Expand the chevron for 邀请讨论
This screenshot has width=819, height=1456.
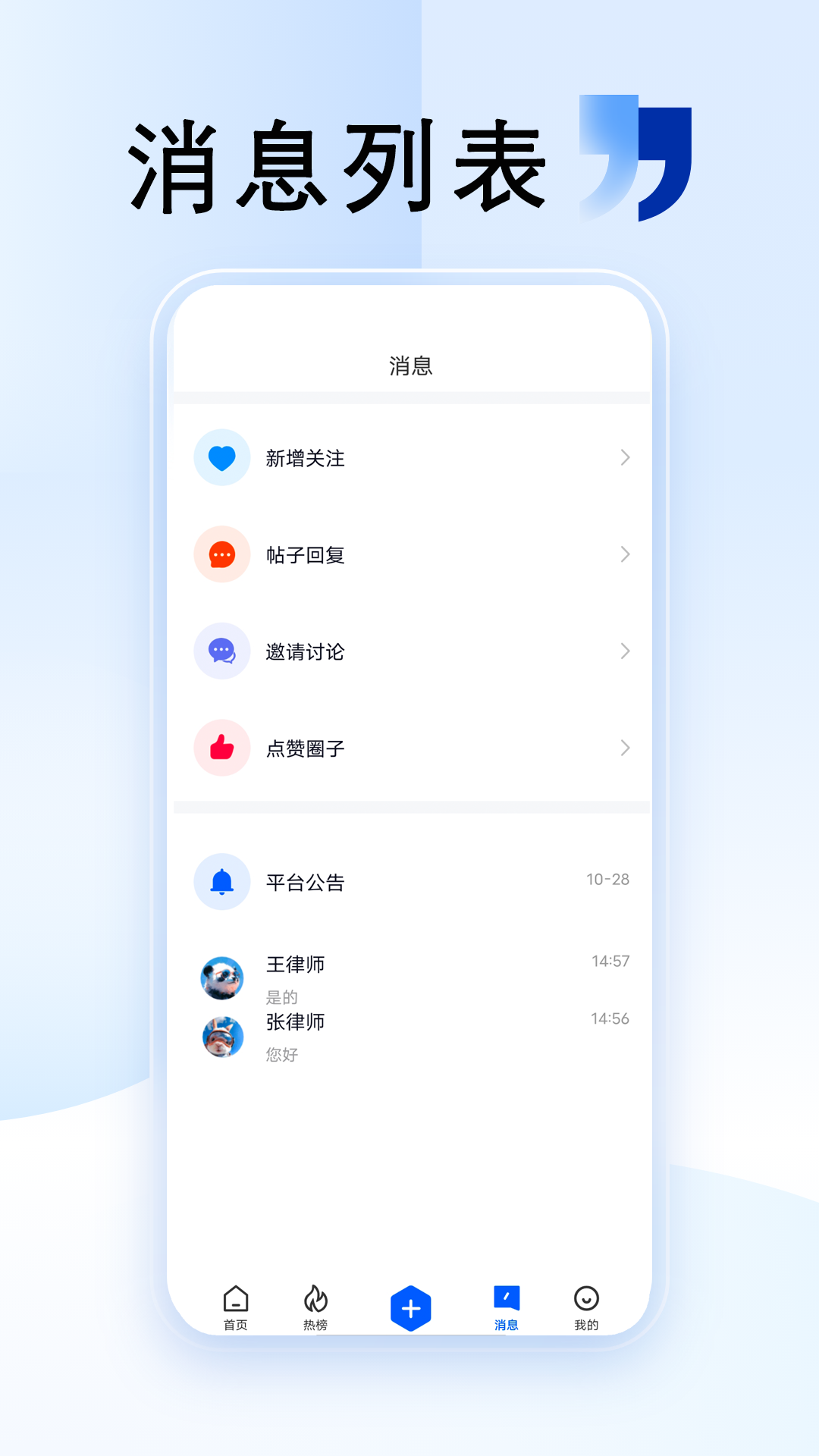pos(625,651)
